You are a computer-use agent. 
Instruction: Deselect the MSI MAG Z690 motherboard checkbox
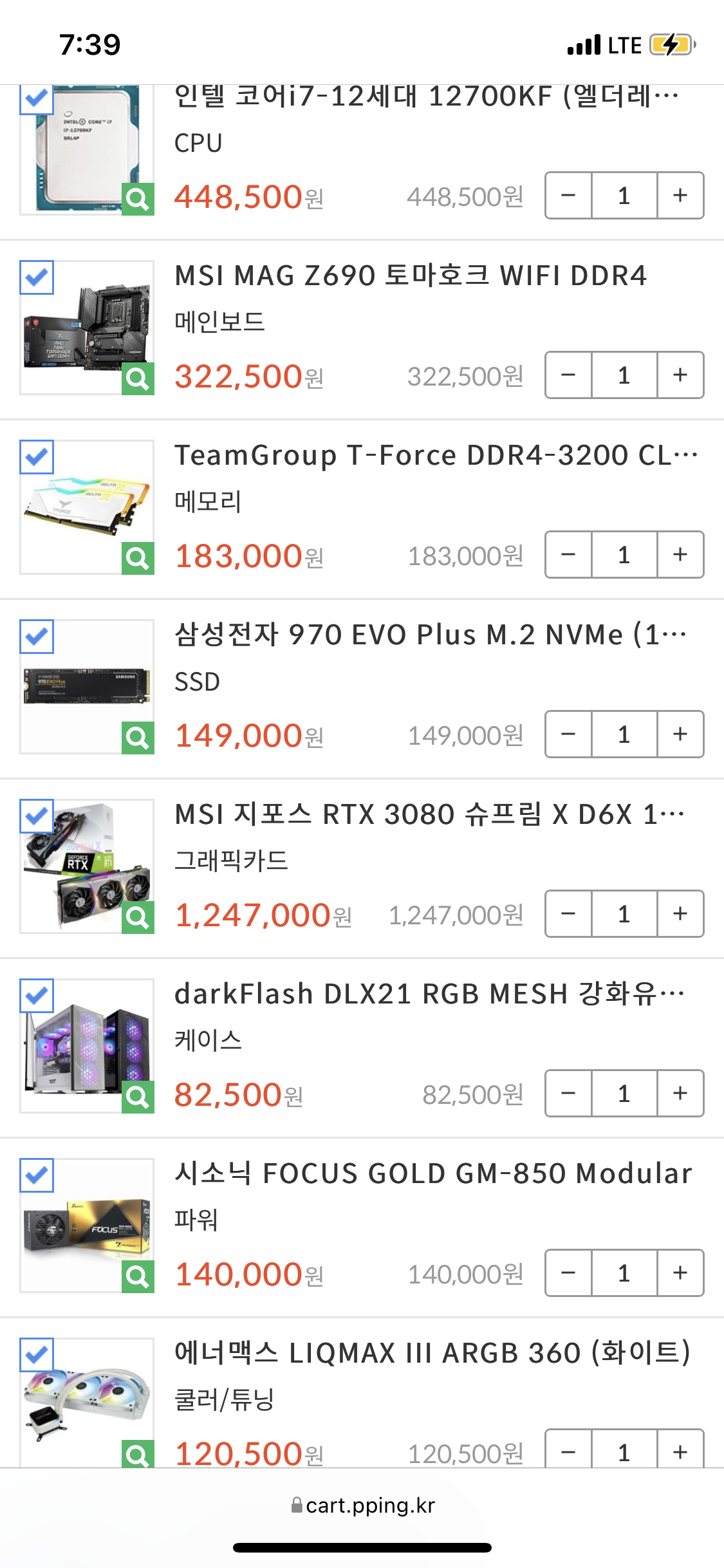coord(36,277)
